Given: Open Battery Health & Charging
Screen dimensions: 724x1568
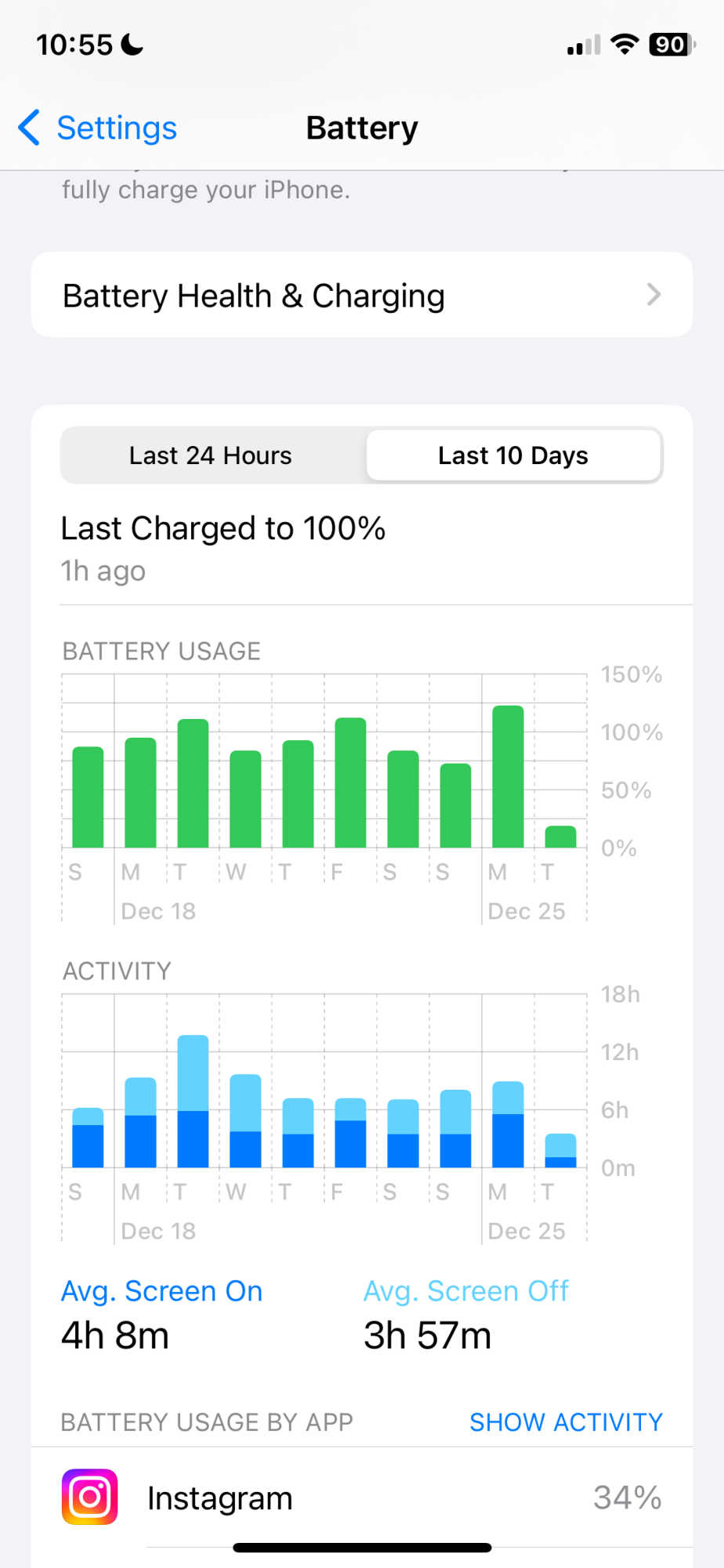Looking at the screenshot, I should [x=361, y=296].
